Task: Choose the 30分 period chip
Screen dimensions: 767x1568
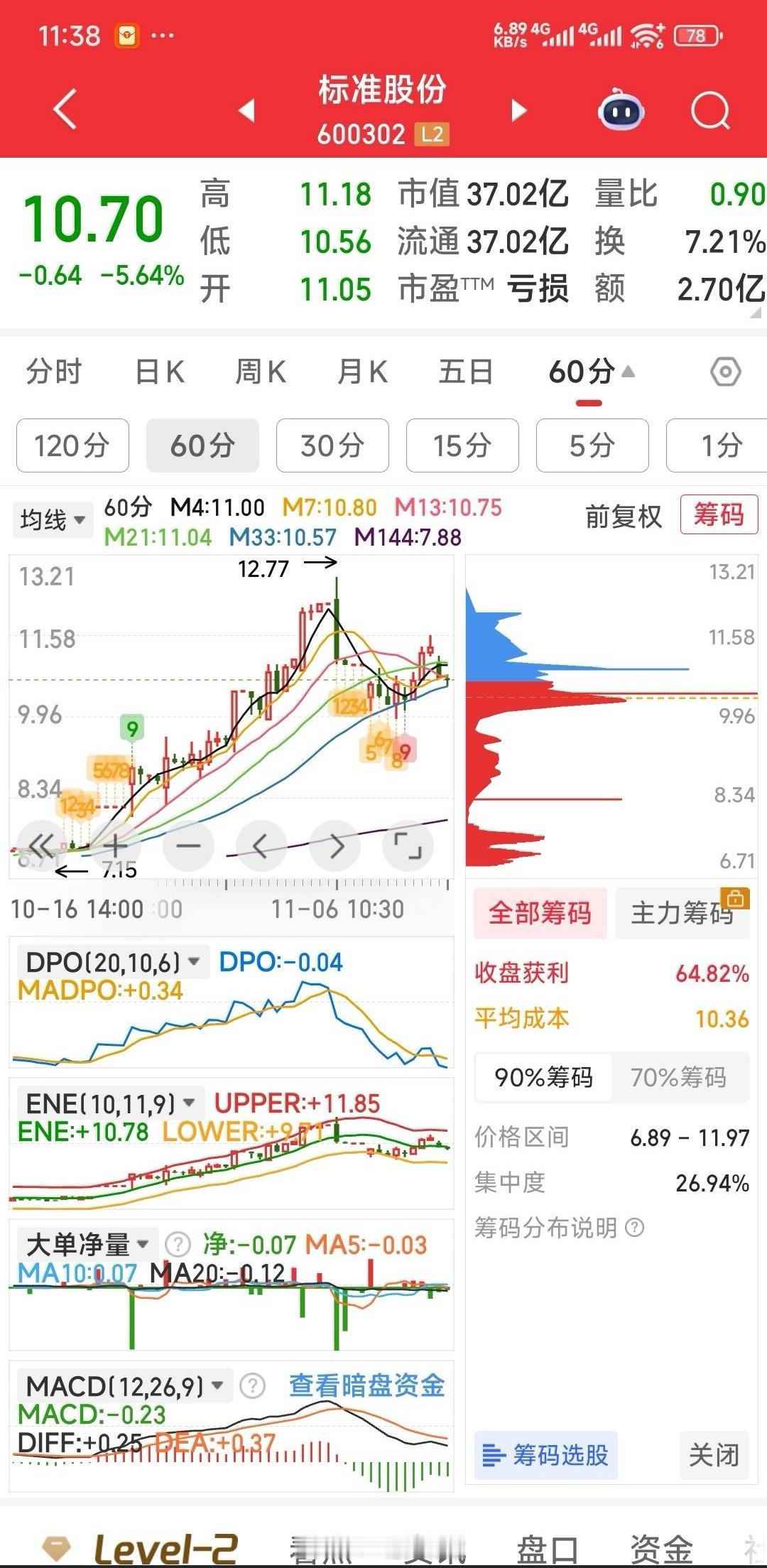Action: click(x=332, y=445)
